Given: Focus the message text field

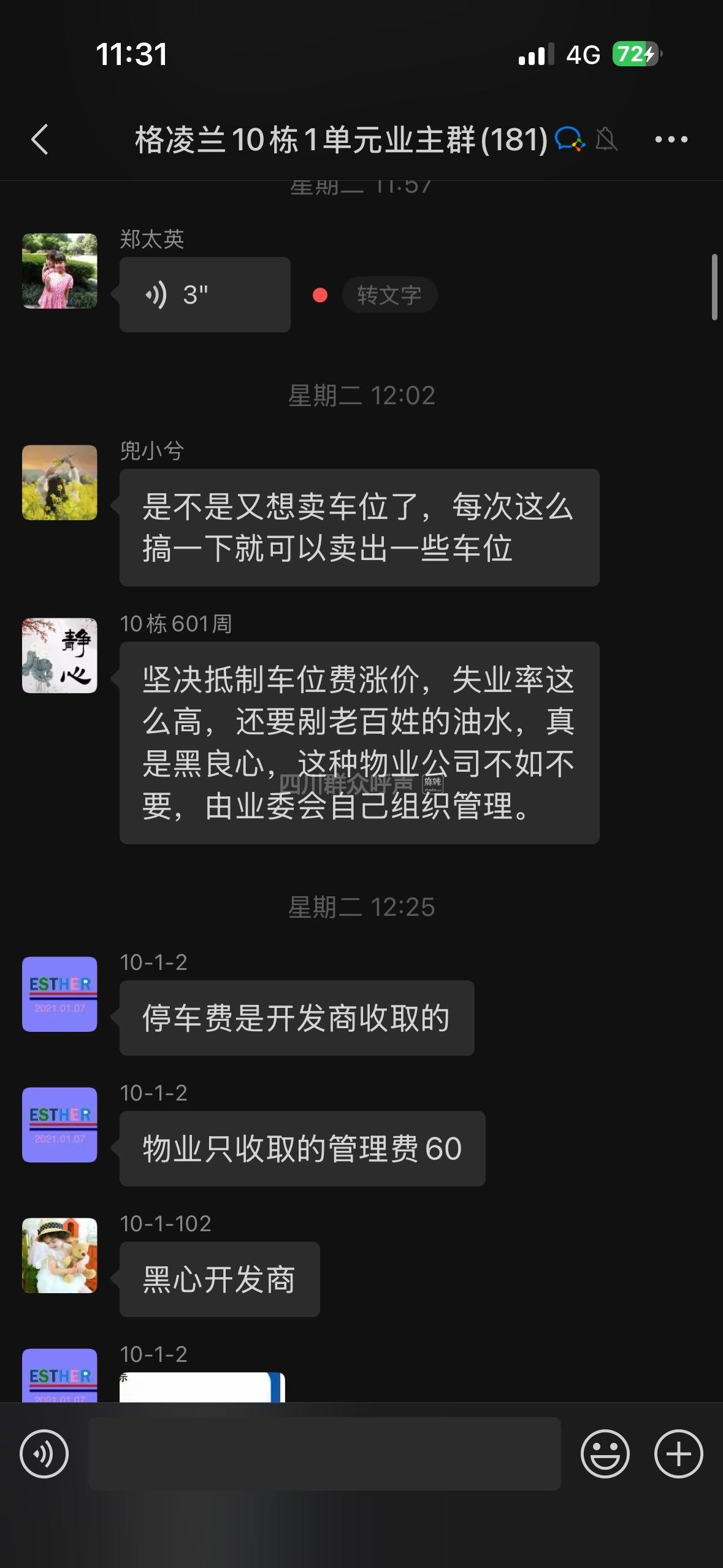Looking at the screenshot, I should (324, 1454).
